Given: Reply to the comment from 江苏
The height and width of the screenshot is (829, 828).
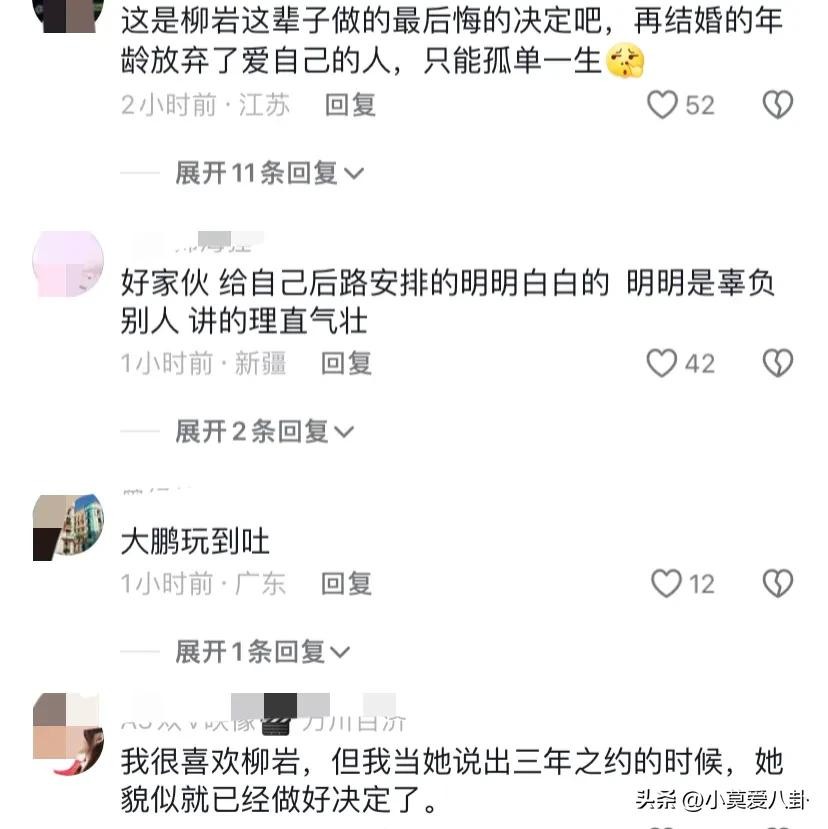Looking at the screenshot, I should pyautogui.click(x=350, y=104).
